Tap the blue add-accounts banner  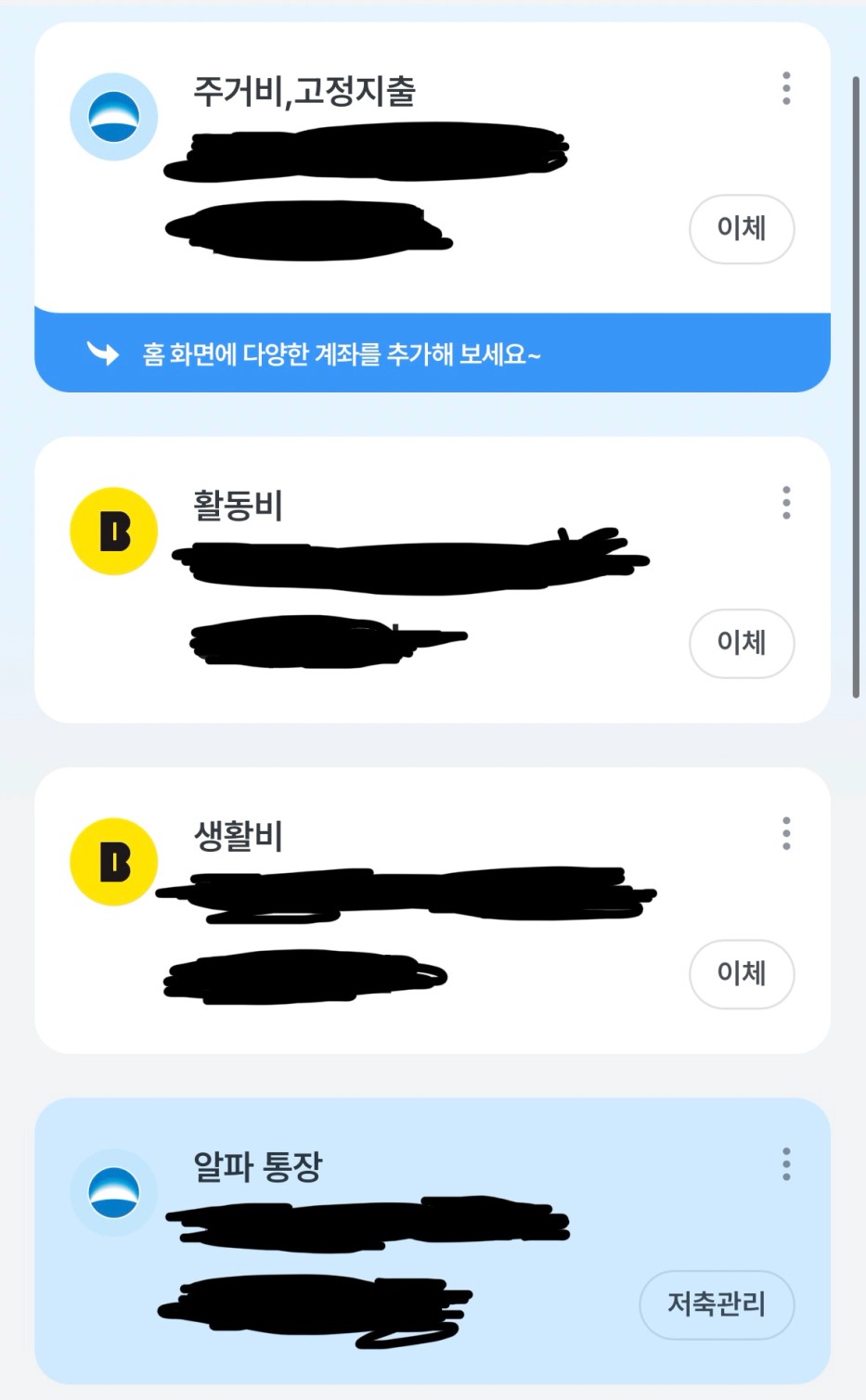point(432,353)
